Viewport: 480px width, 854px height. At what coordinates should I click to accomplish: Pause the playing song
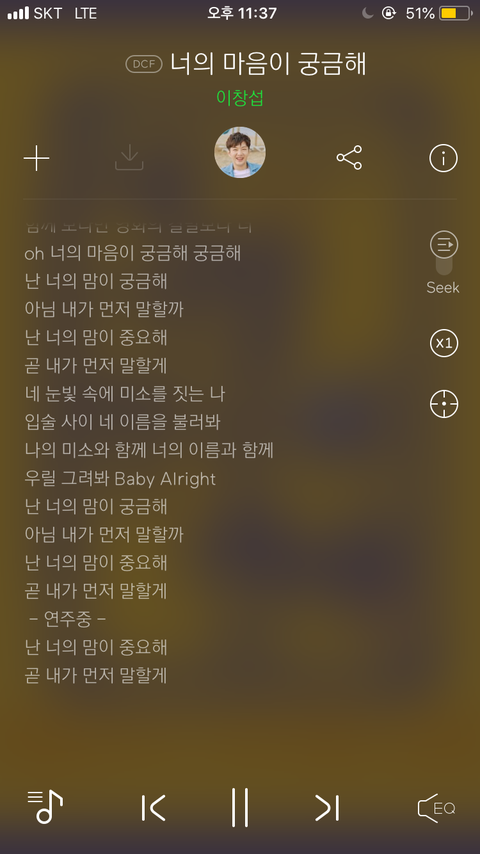tap(240, 807)
